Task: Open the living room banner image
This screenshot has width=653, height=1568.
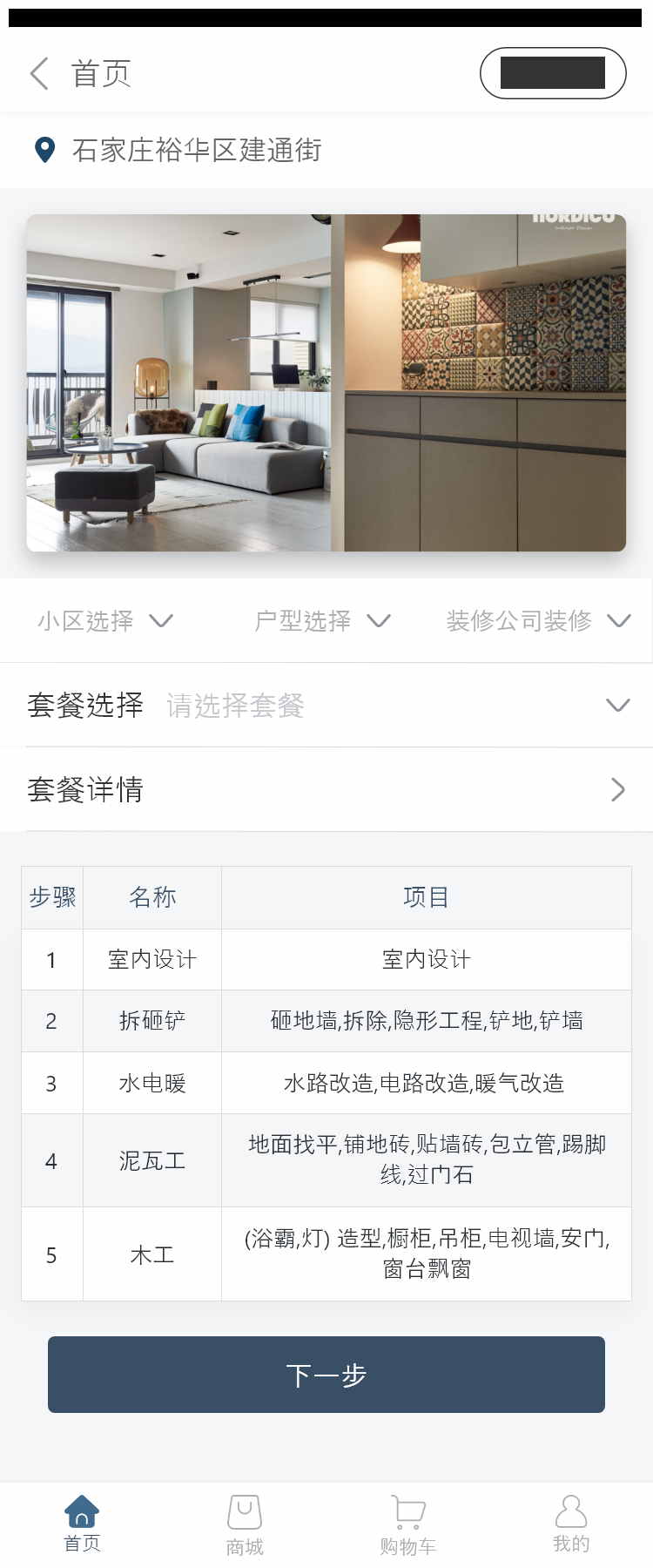Action: coord(326,382)
